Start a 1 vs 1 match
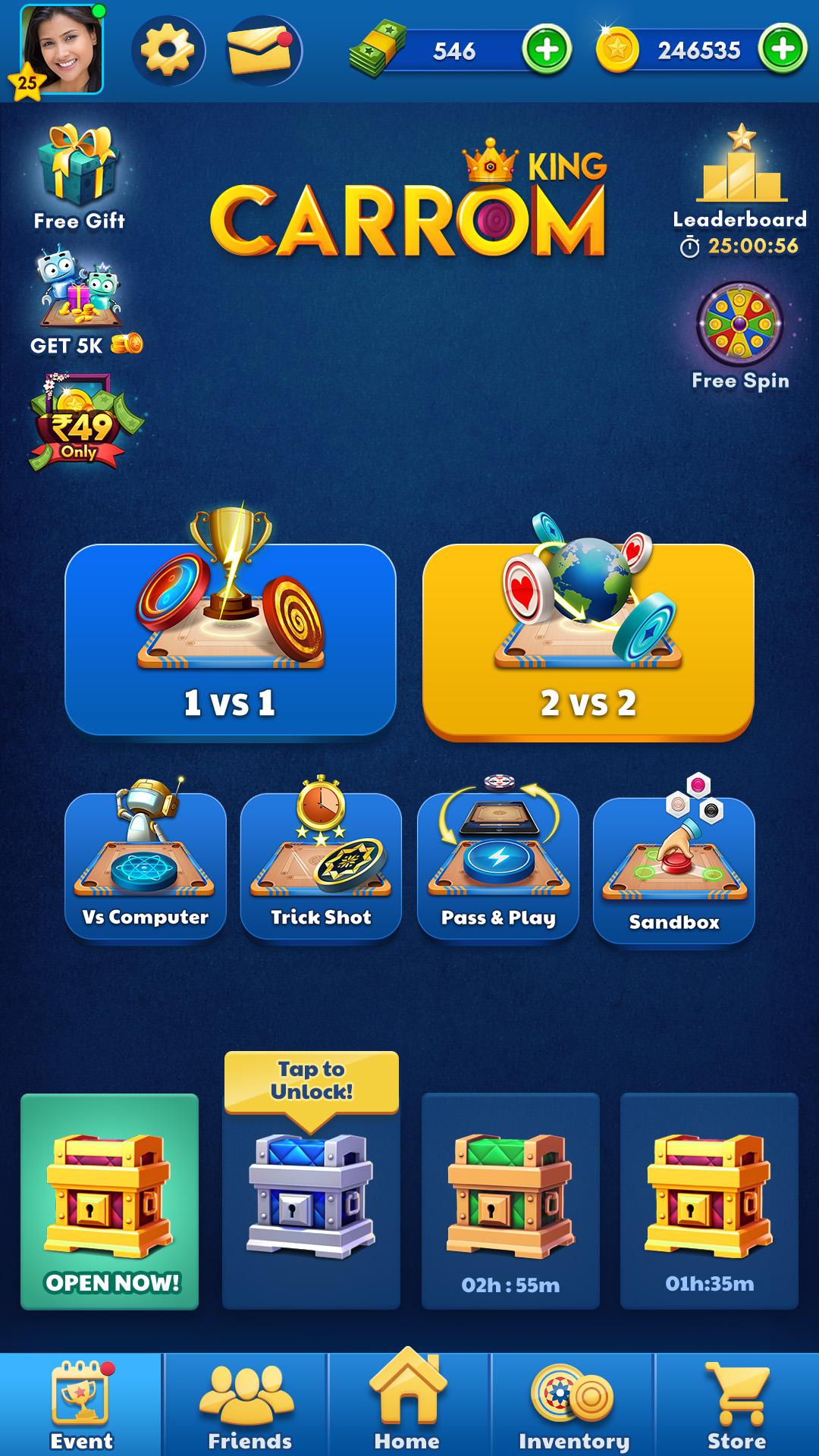The height and width of the screenshot is (1456, 819). pyautogui.click(x=231, y=639)
